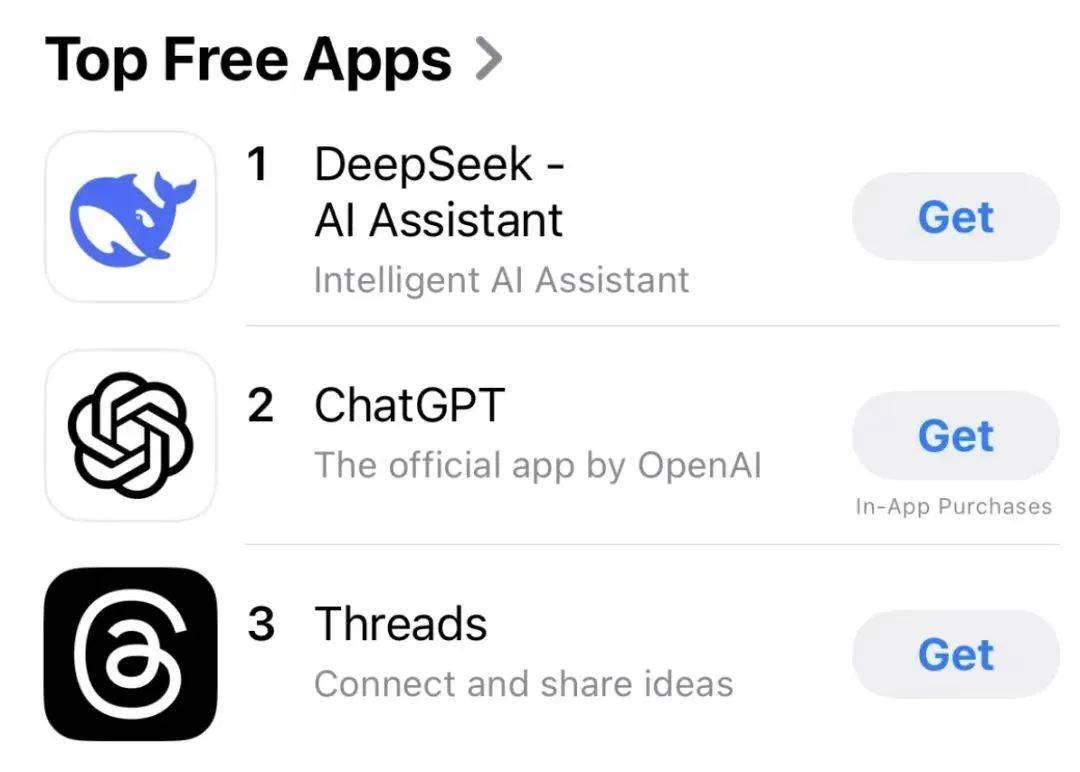Viewport: 1080px width, 772px height.
Task: Open the Top Free Apps full list
Action: click(272, 60)
